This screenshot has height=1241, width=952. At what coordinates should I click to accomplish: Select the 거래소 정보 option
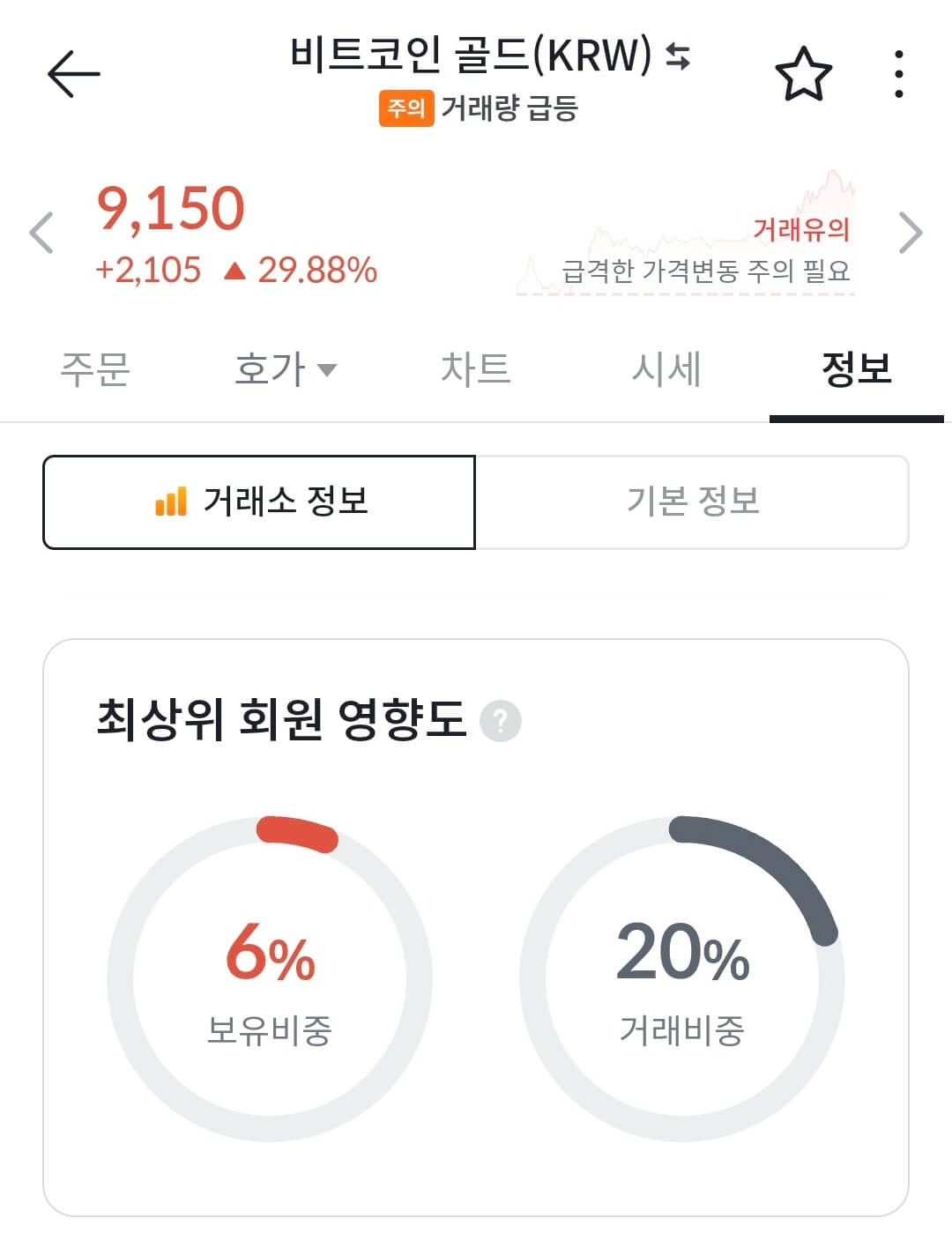tap(259, 500)
